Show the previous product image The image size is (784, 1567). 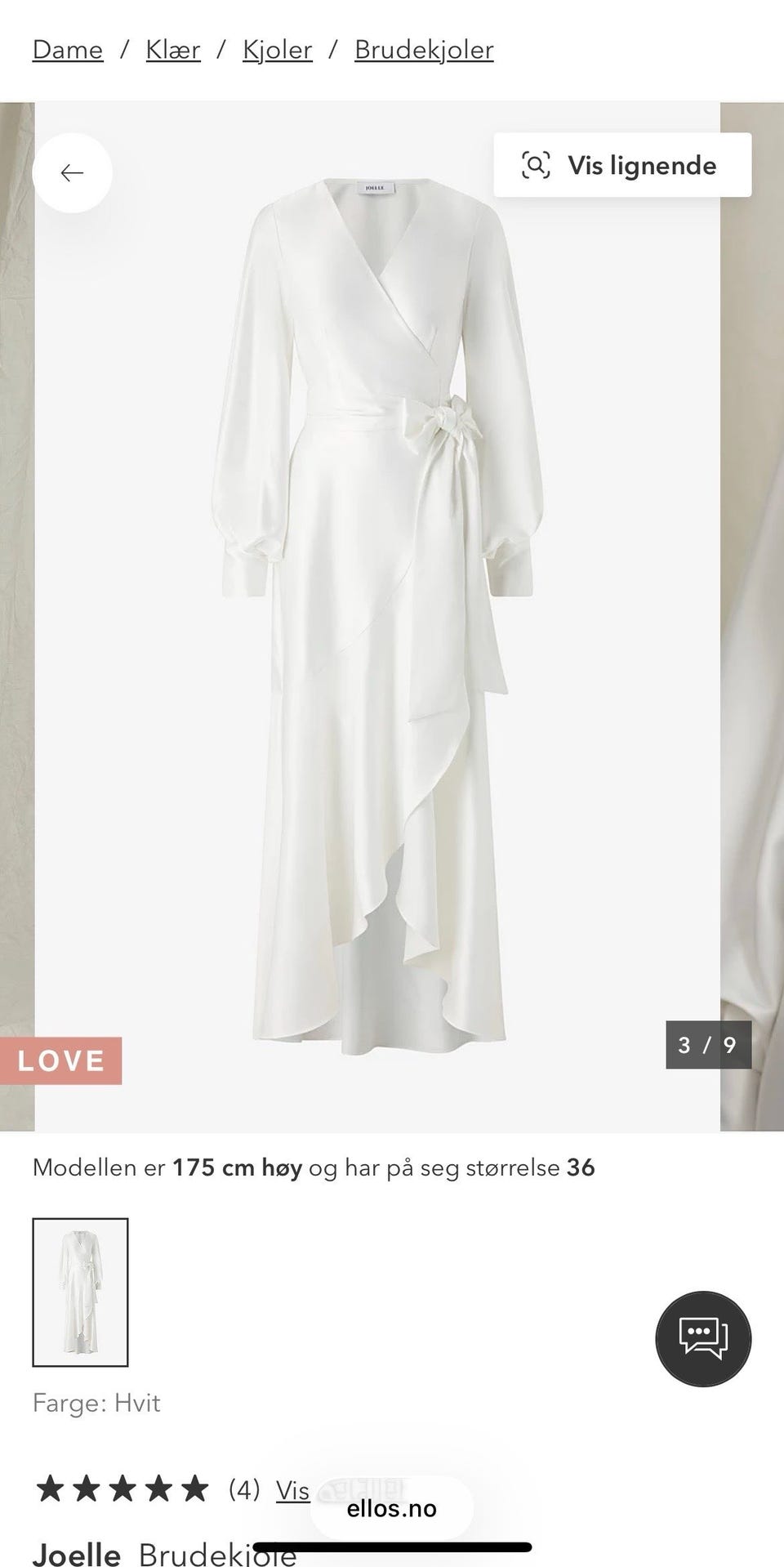tap(72, 172)
